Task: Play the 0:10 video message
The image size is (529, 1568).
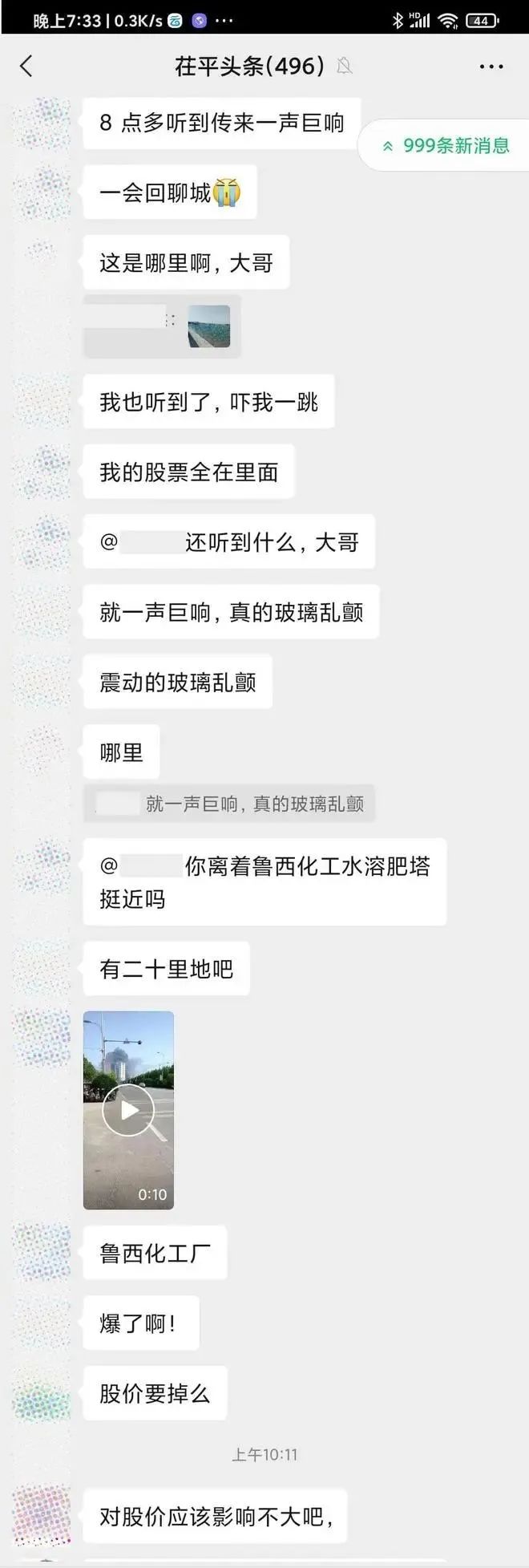Action: (128, 1110)
